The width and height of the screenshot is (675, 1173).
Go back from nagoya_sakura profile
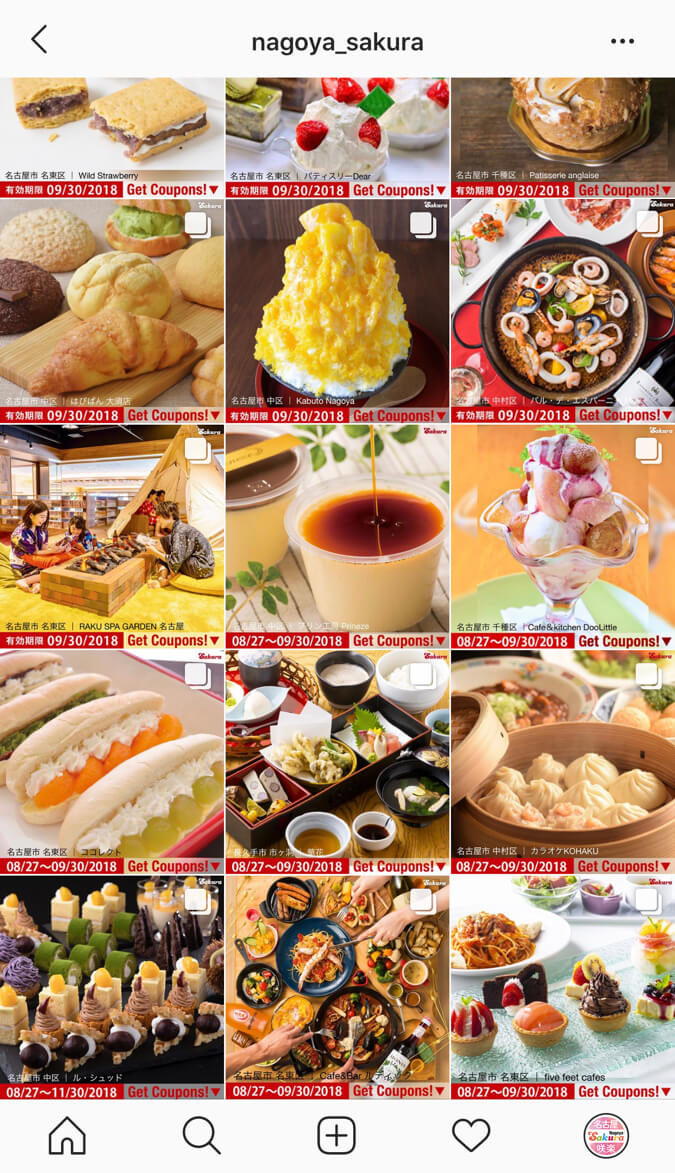tap(39, 41)
